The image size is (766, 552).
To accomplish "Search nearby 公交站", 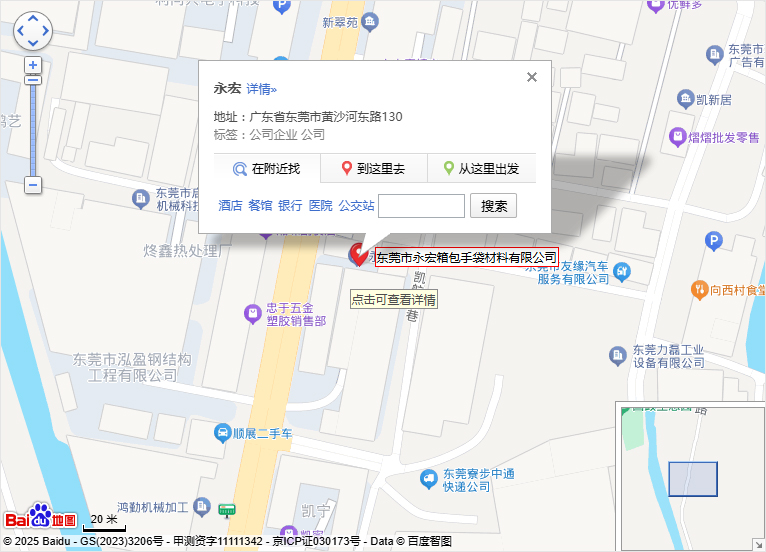I will click(356, 206).
